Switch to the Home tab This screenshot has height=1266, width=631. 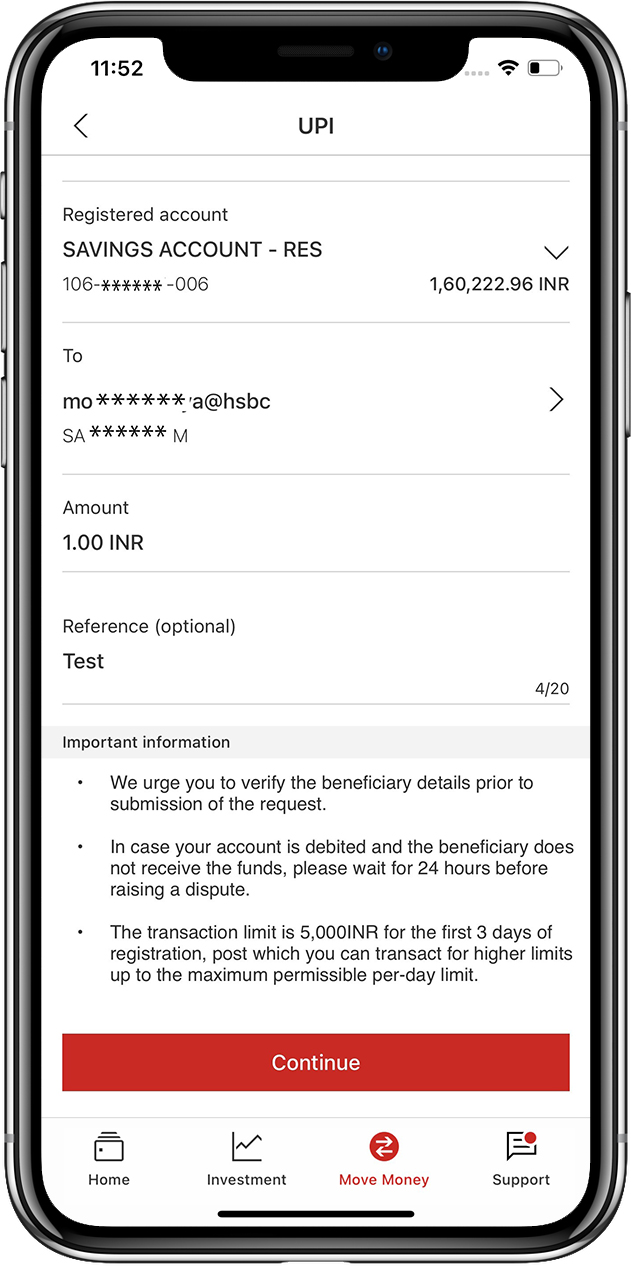pos(109,1159)
